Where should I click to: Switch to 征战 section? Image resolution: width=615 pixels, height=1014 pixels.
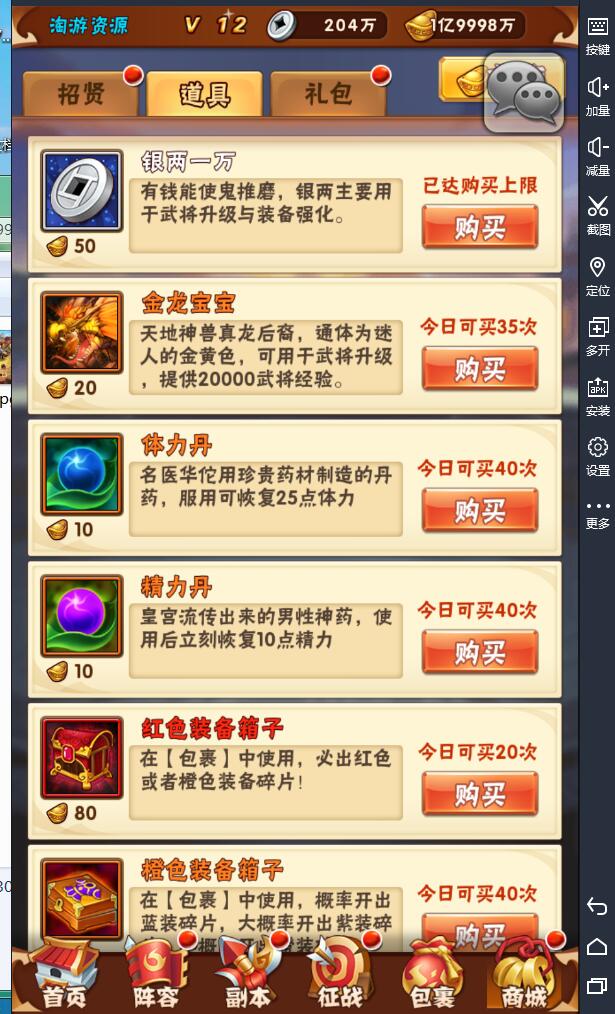pyautogui.click(x=339, y=975)
